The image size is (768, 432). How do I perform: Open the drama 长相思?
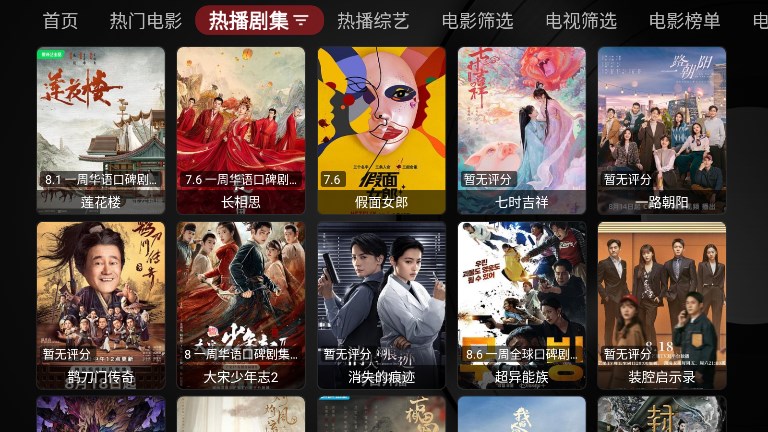pyautogui.click(x=241, y=130)
